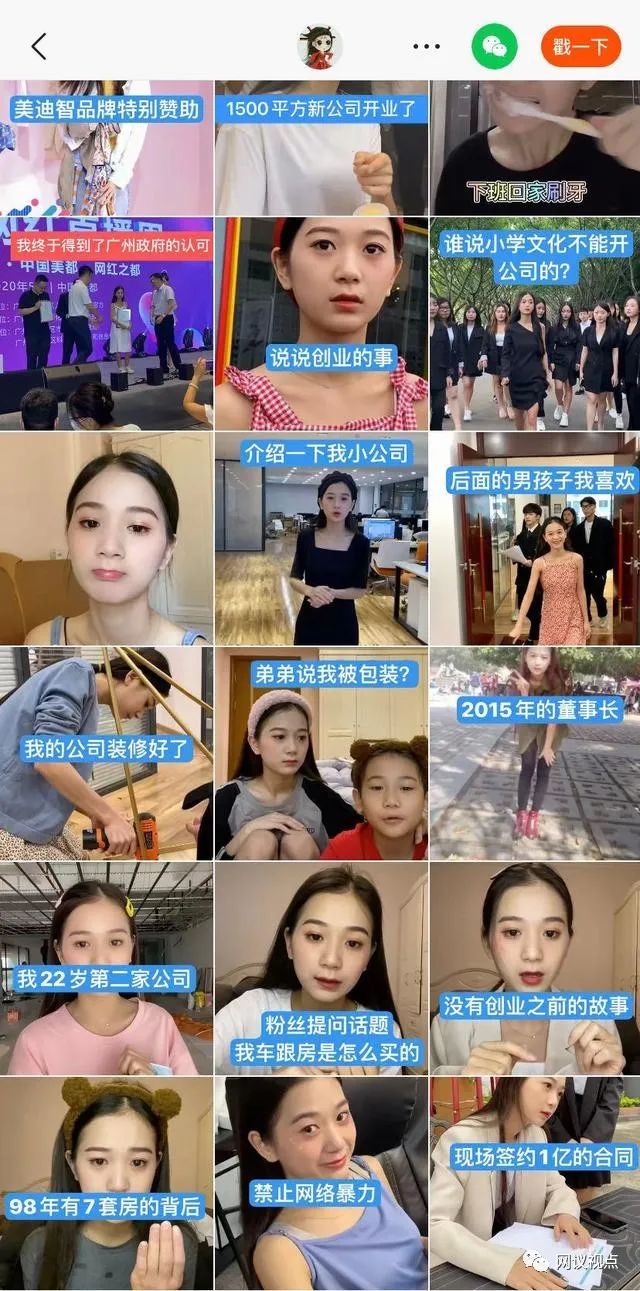Screen dimensions: 640x1291
Task: Play the 禁止网络暴力 video
Action: point(321,1183)
